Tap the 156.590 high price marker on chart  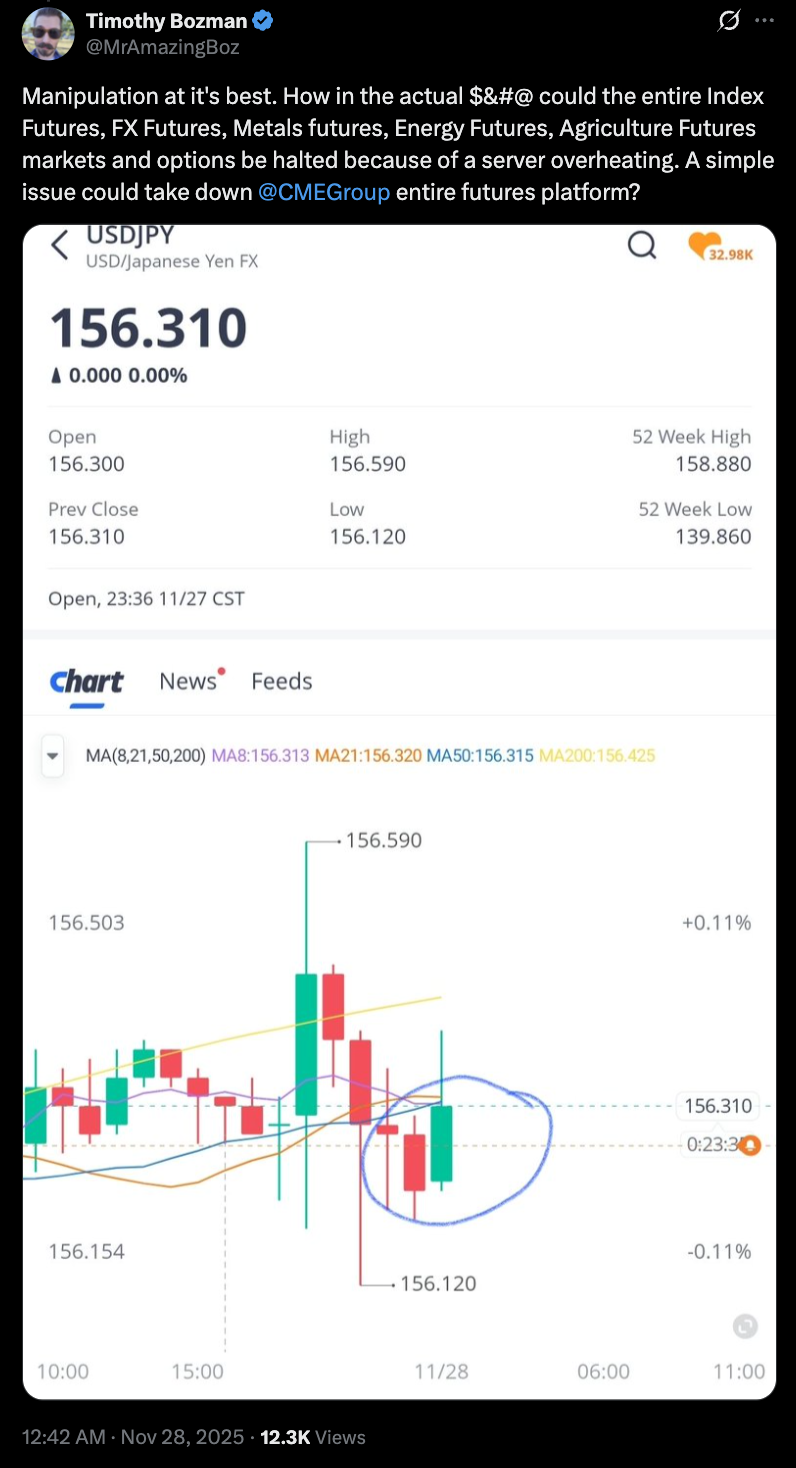click(x=384, y=841)
